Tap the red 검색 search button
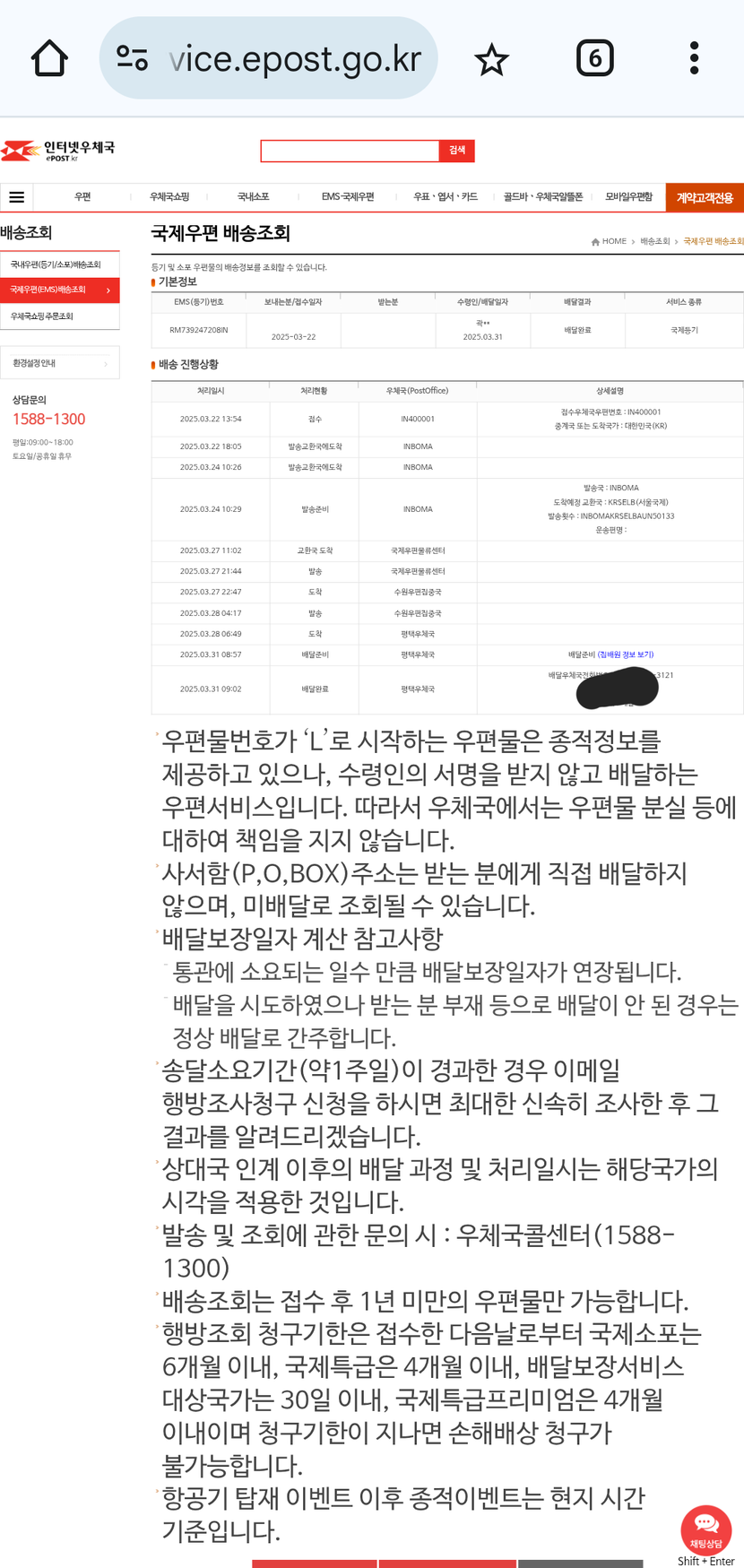The image size is (744, 1568). (457, 151)
